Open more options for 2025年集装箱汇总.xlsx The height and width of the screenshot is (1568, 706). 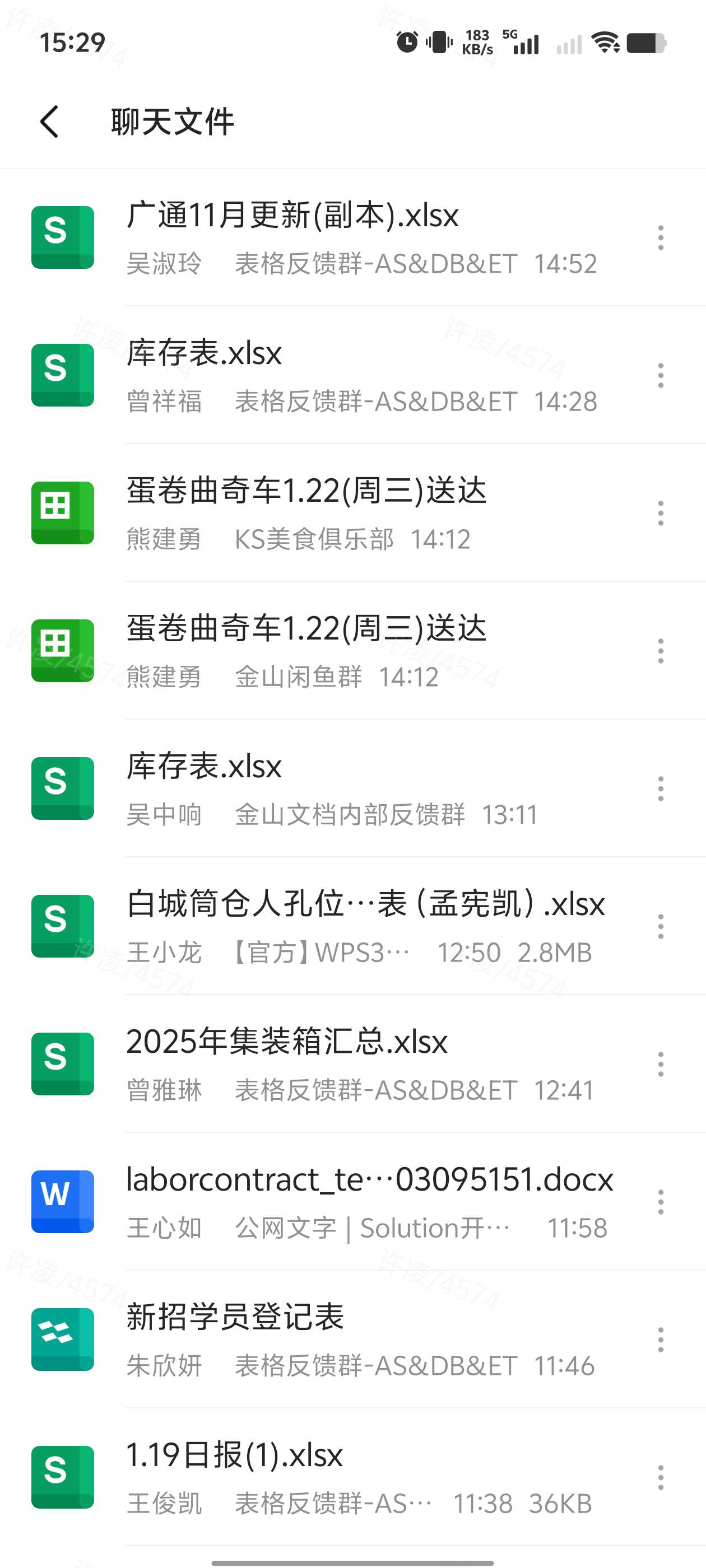(660, 1063)
